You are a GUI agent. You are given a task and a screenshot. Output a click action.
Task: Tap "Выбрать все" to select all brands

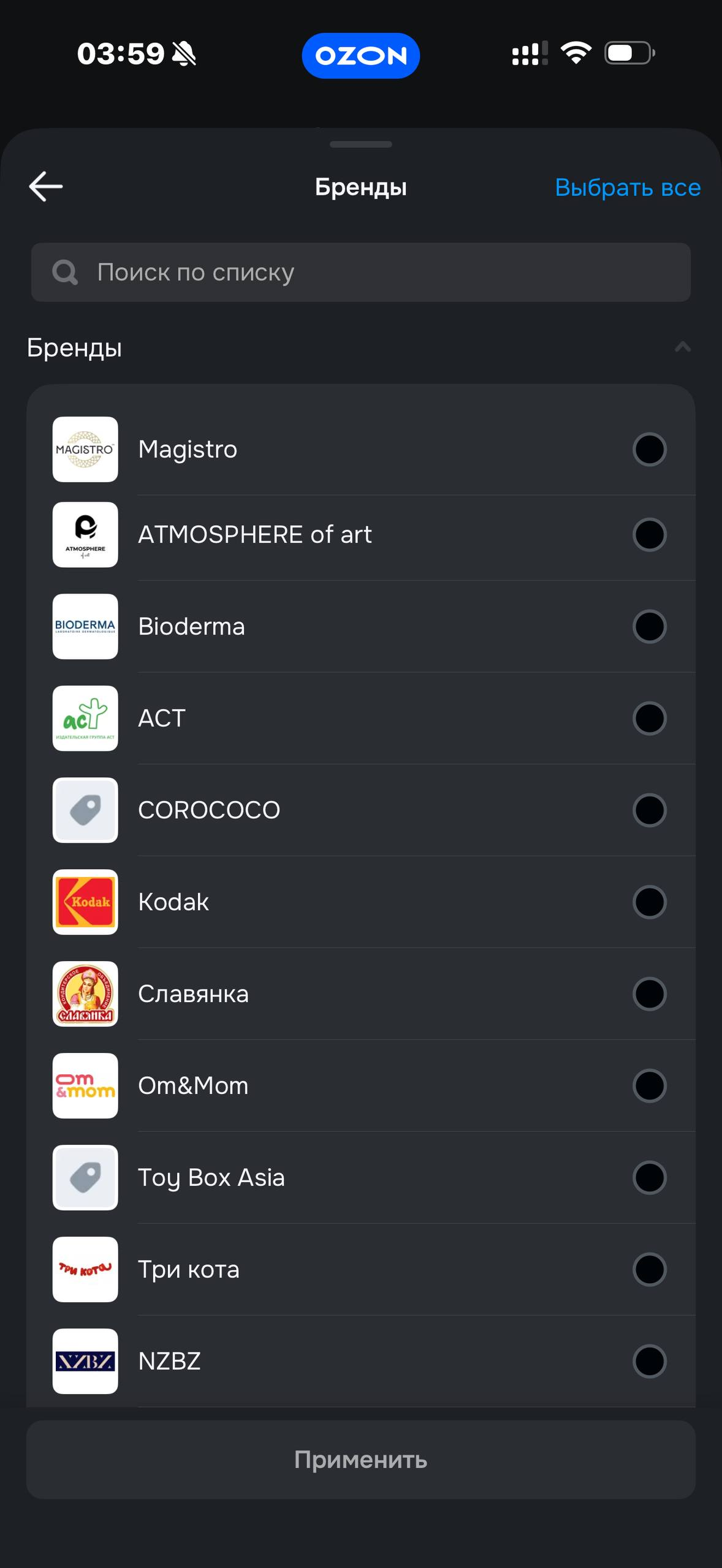628,187
